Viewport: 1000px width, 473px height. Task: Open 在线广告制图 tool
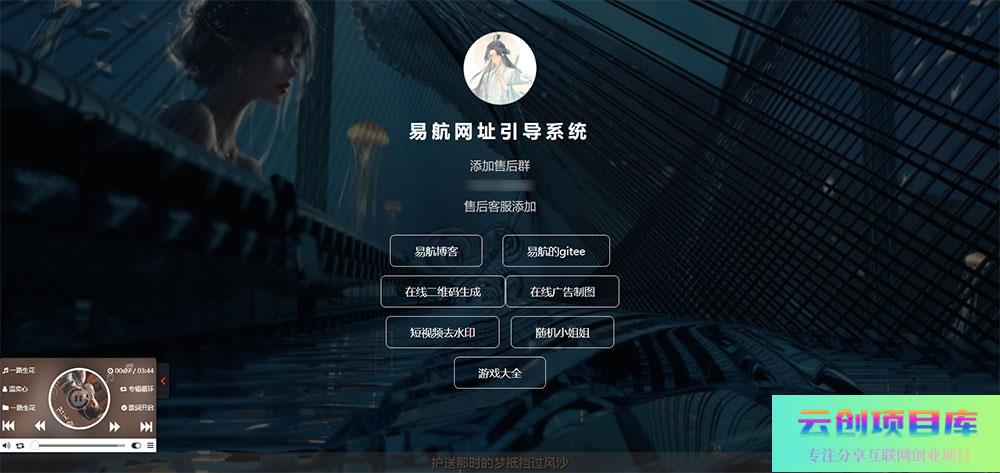pos(561,292)
